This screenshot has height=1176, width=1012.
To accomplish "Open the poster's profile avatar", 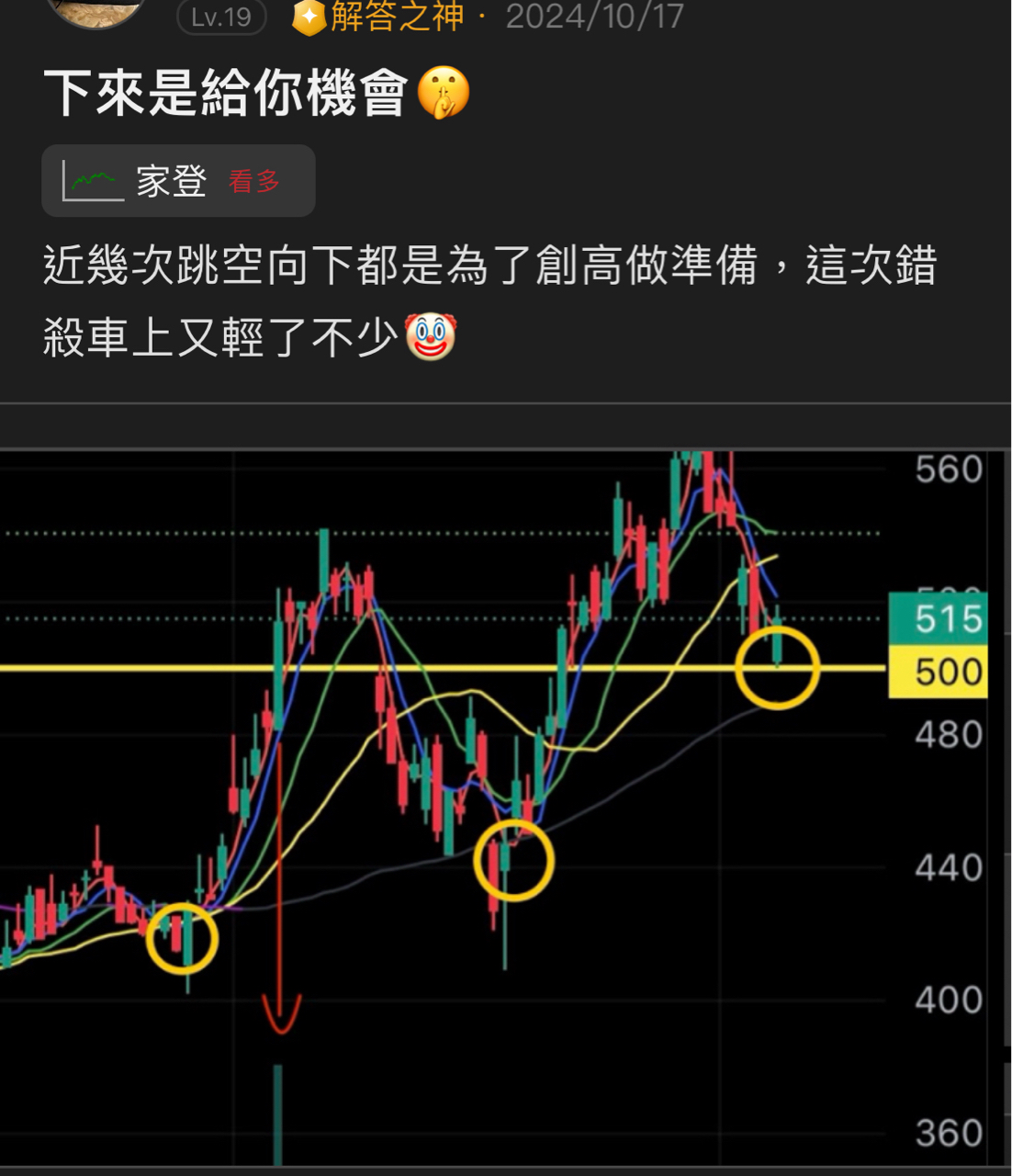I will tap(96, 11).
